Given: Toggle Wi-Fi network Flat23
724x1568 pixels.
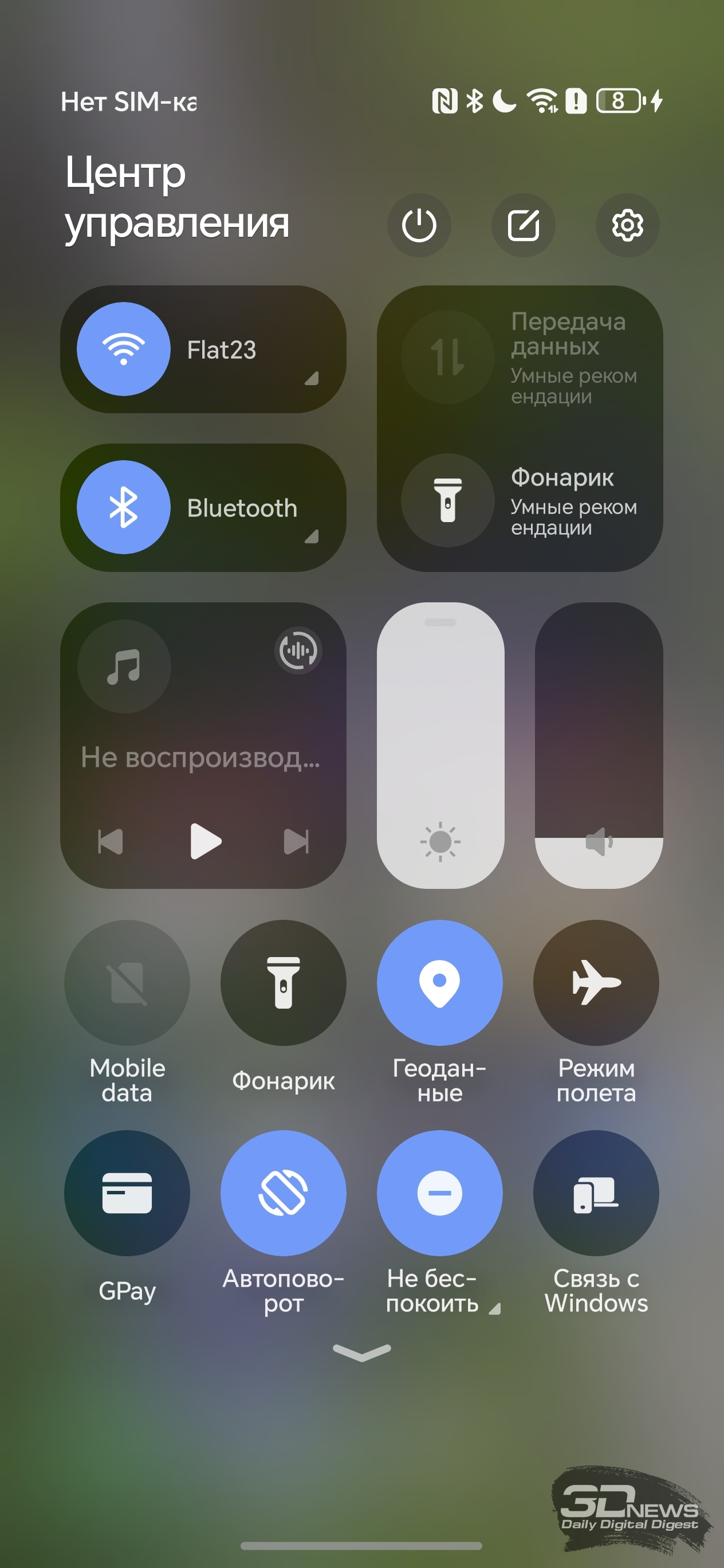Looking at the screenshot, I should 124,349.
